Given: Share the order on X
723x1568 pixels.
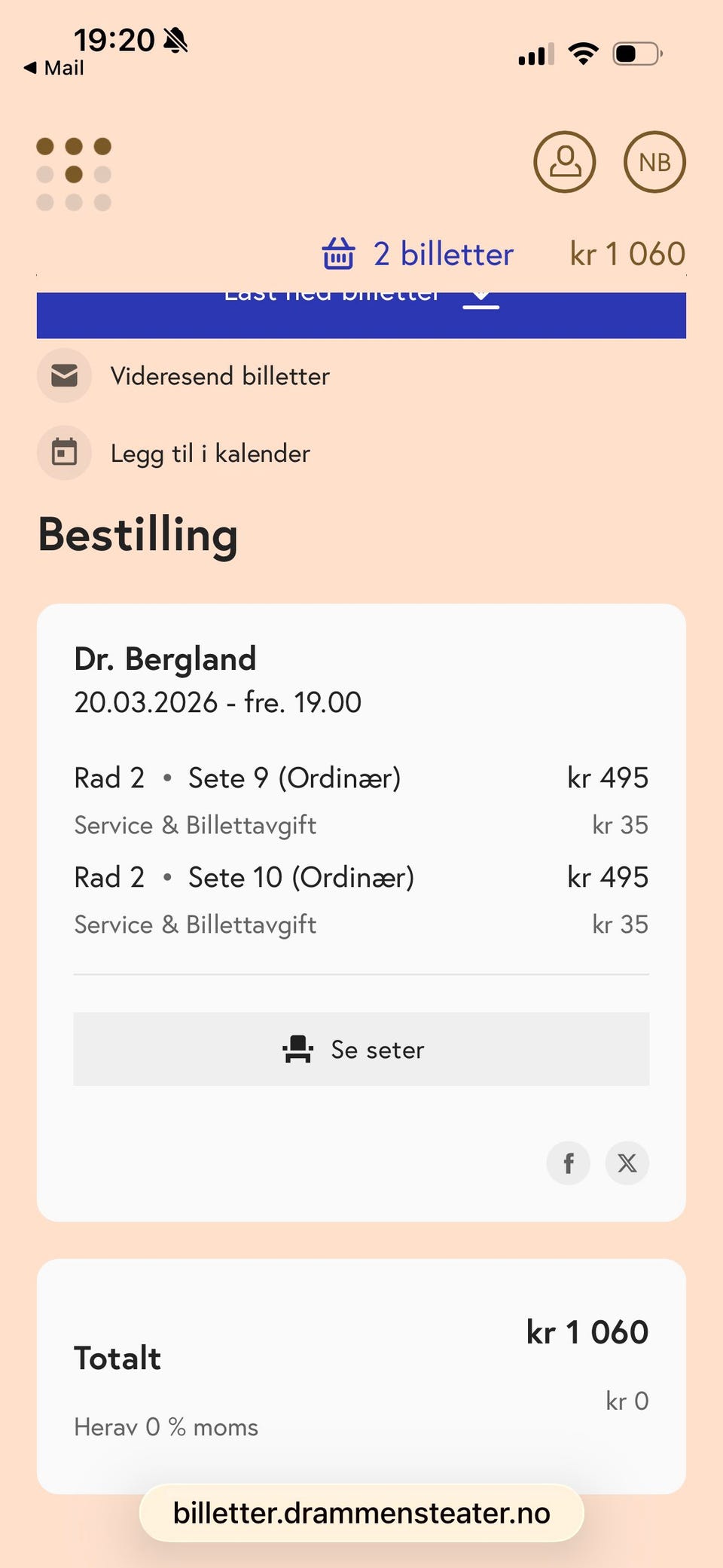Looking at the screenshot, I should (627, 1163).
